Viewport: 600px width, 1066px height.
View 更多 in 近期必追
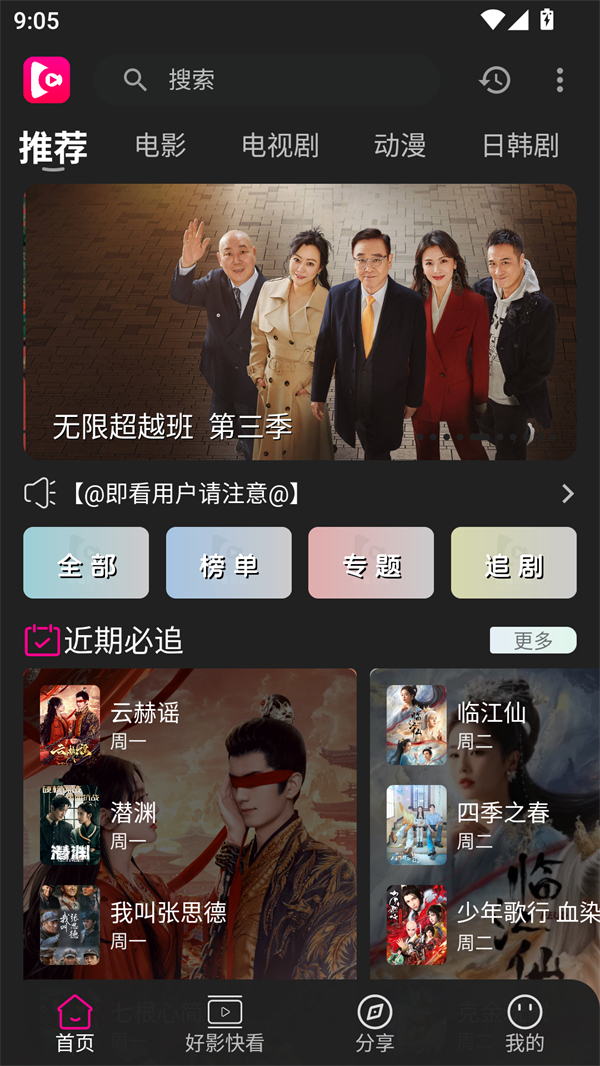(x=533, y=640)
